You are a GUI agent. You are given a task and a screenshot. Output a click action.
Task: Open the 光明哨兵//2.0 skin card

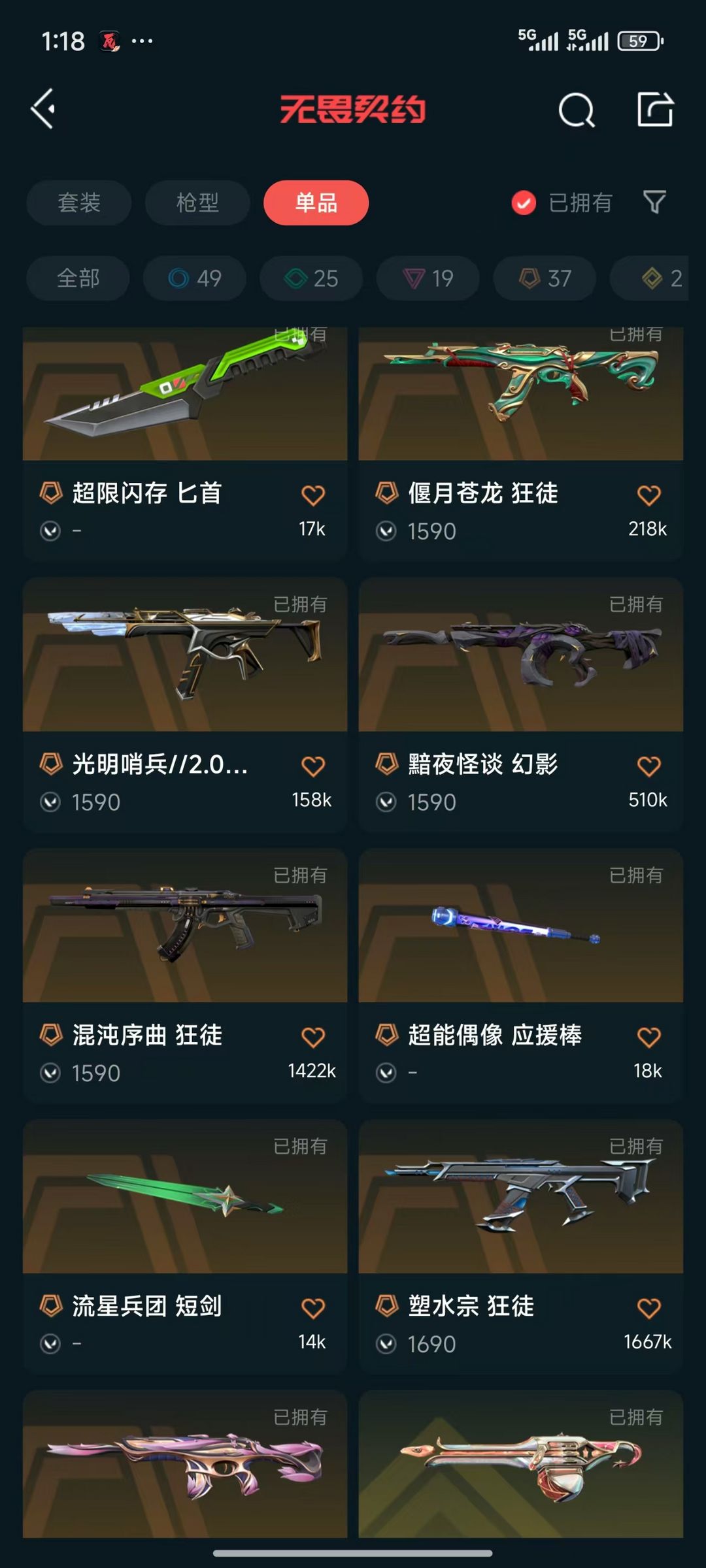point(185,704)
